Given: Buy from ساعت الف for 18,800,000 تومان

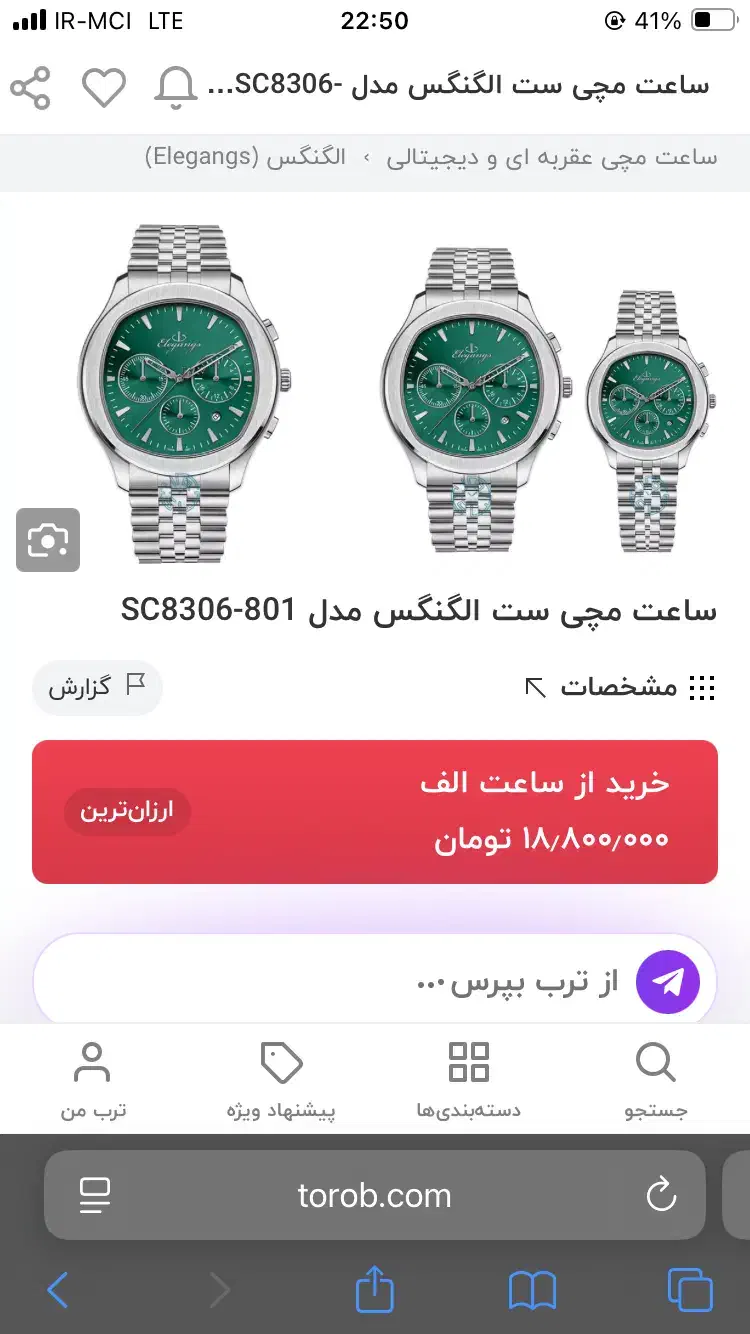Looking at the screenshot, I should point(375,812).
